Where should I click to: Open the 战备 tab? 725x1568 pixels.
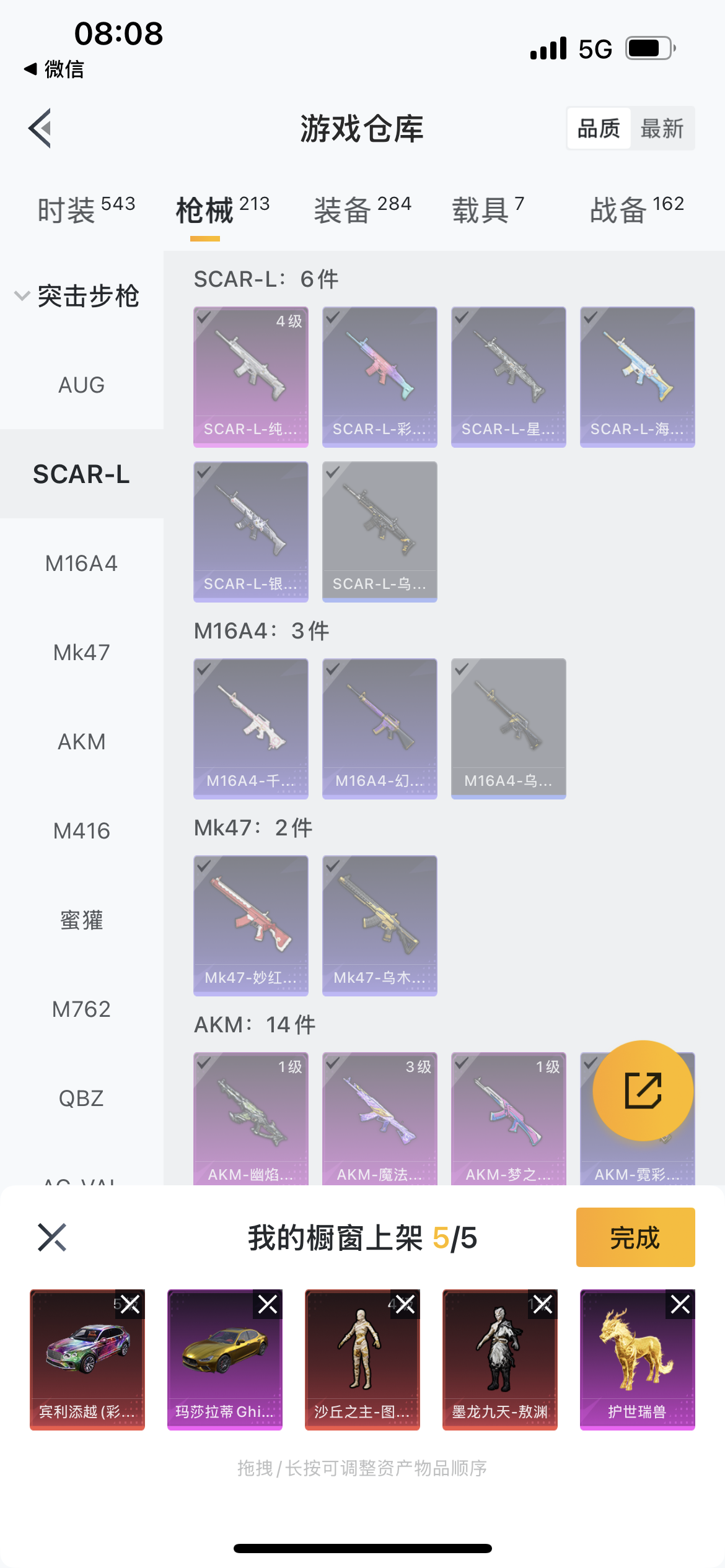[636, 210]
